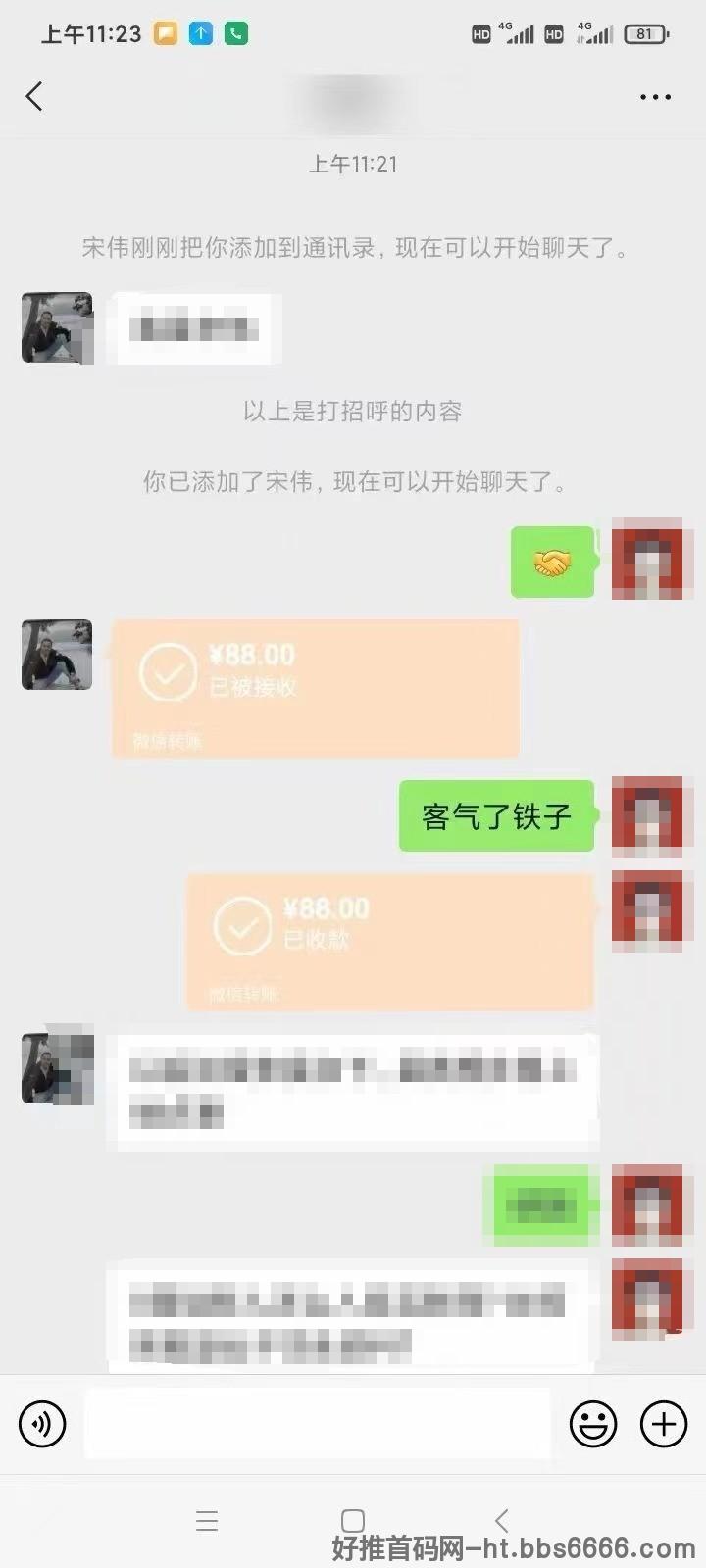Open the chat's three-dot menu
706x1568 pixels.
[655, 97]
